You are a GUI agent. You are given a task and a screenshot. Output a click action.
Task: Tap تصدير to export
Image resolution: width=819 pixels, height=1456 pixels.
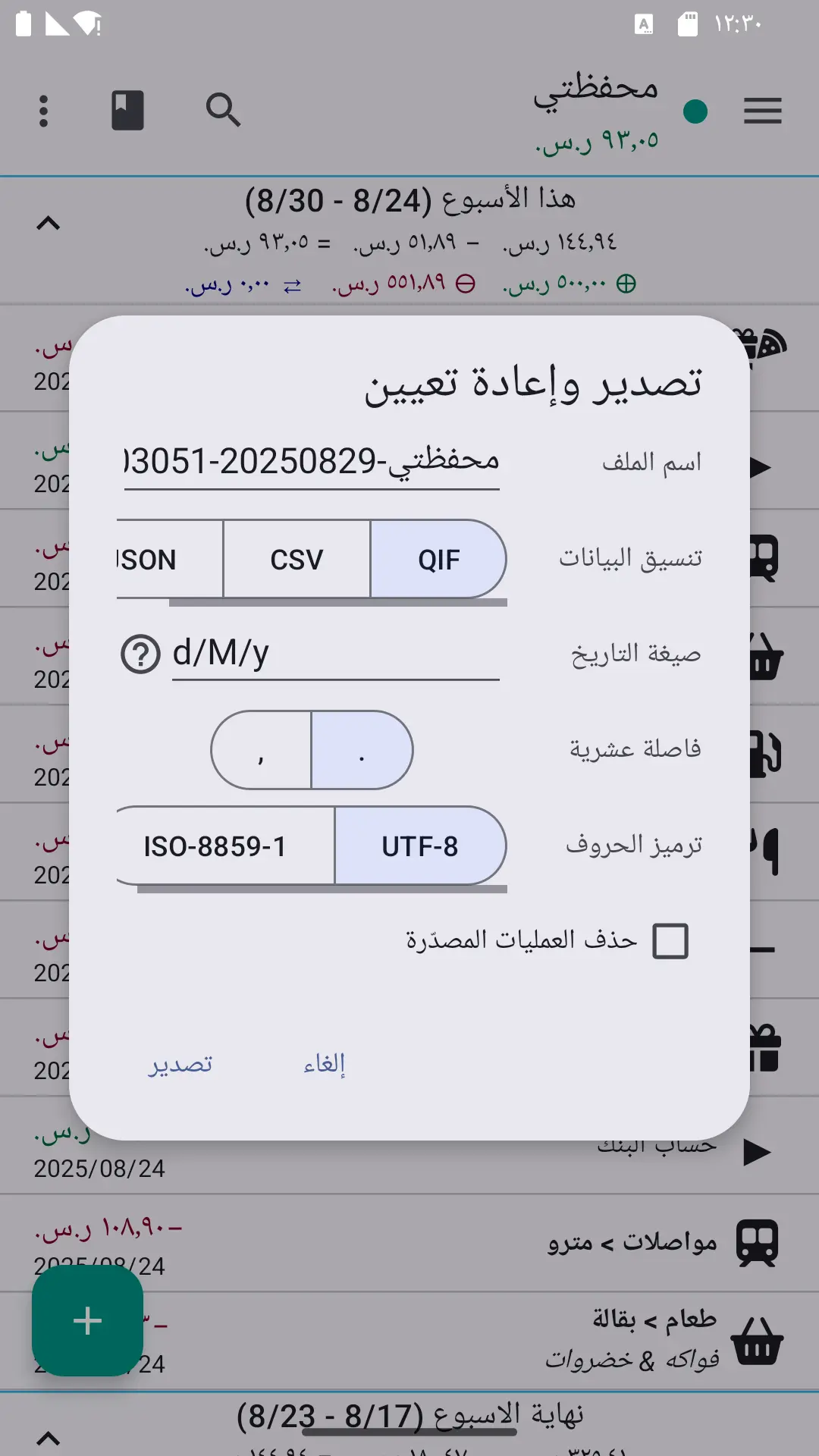click(180, 1064)
